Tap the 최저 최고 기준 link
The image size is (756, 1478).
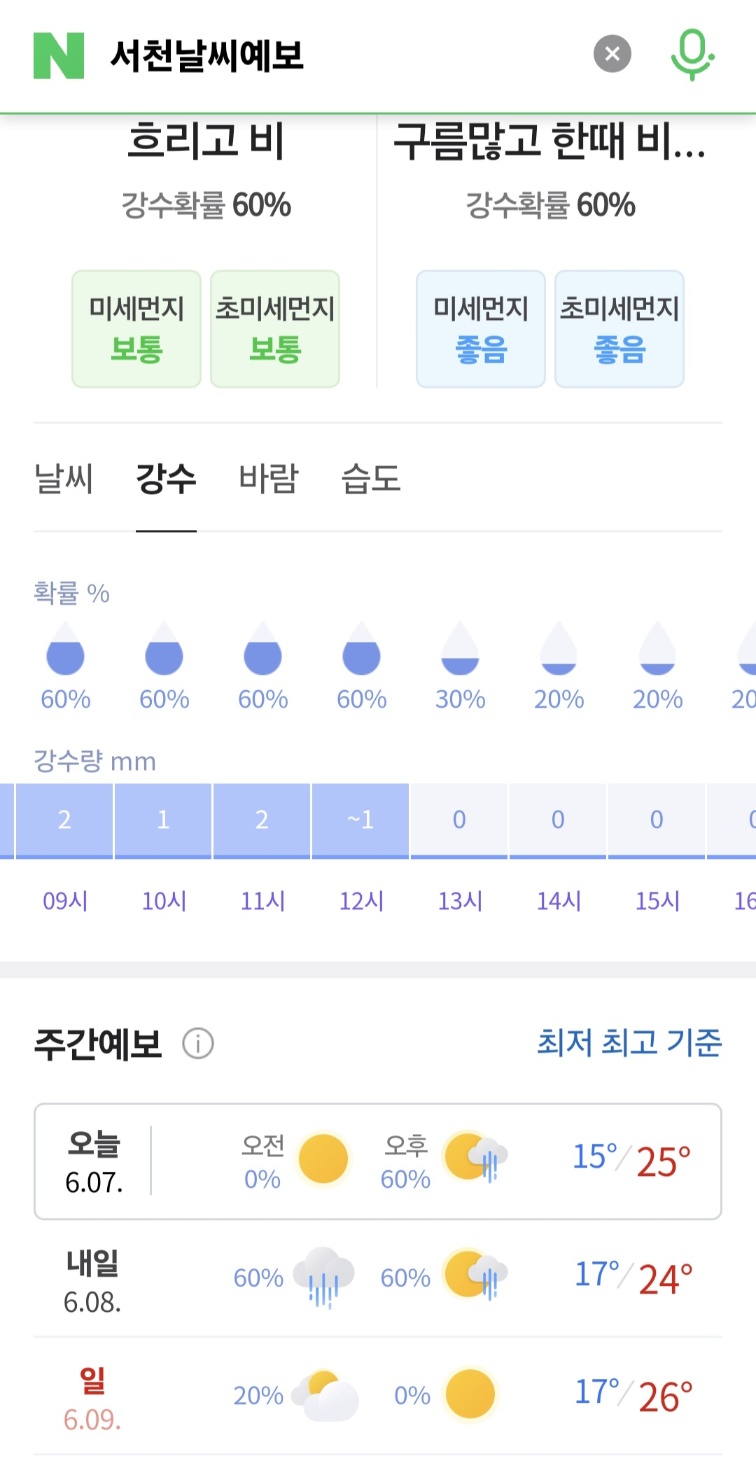(629, 1043)
